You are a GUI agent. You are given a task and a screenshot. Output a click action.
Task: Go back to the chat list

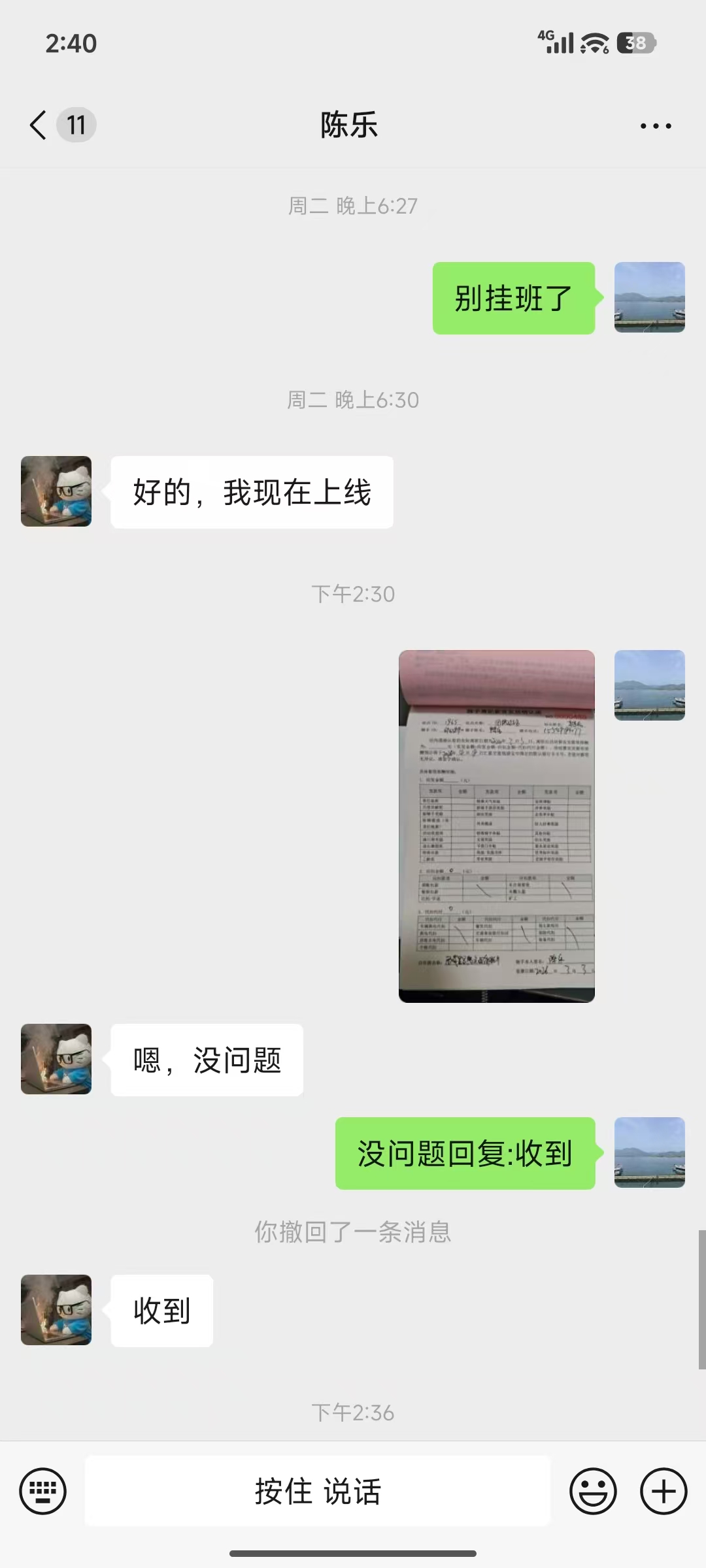pyautogui.click(x=39, y=125)
